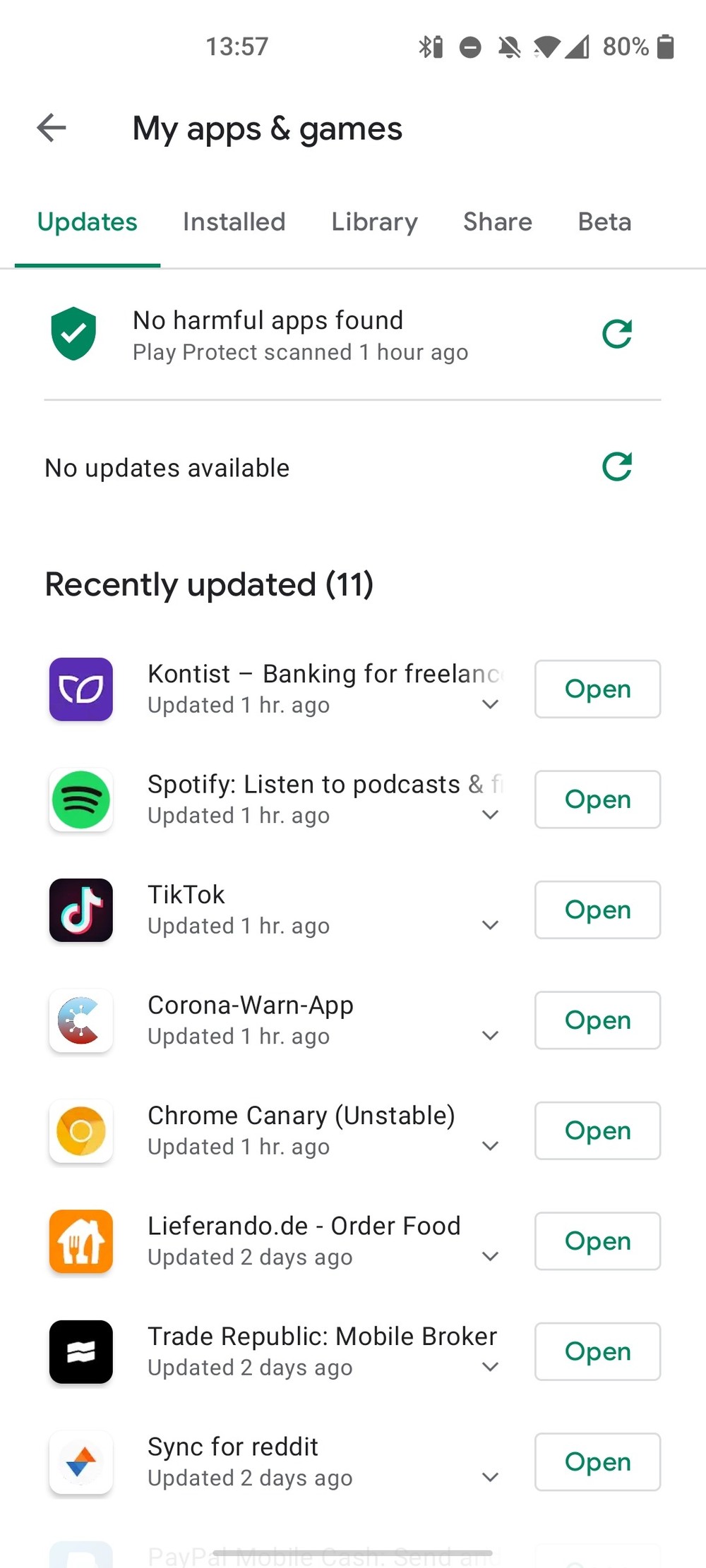This screenshot has width=706, height=1568.
Task: Switch to the Library tab
Action: tap(374, 222)
